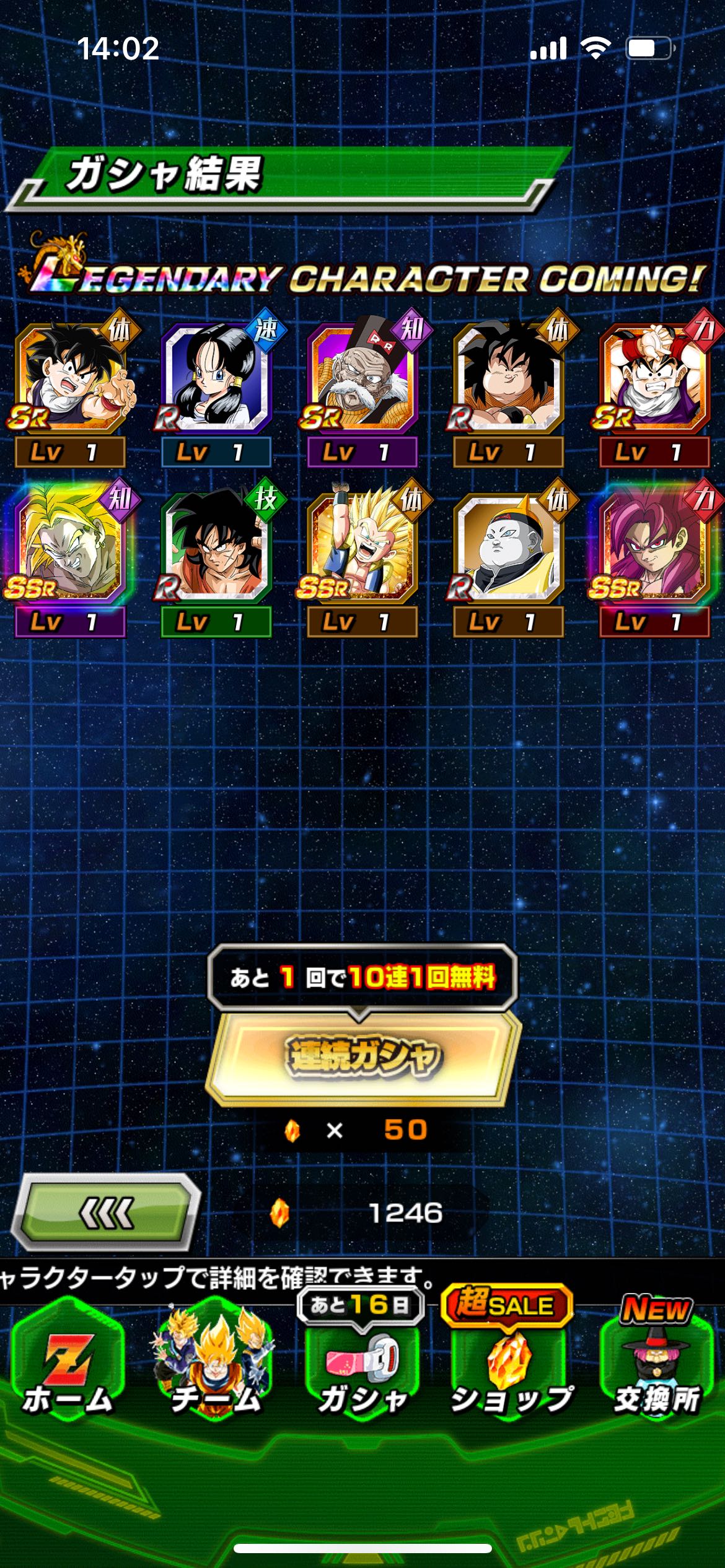This screenshot has width=725, height=1568.
Task: View R Android 19 体 card
Action: pos(509,557)
